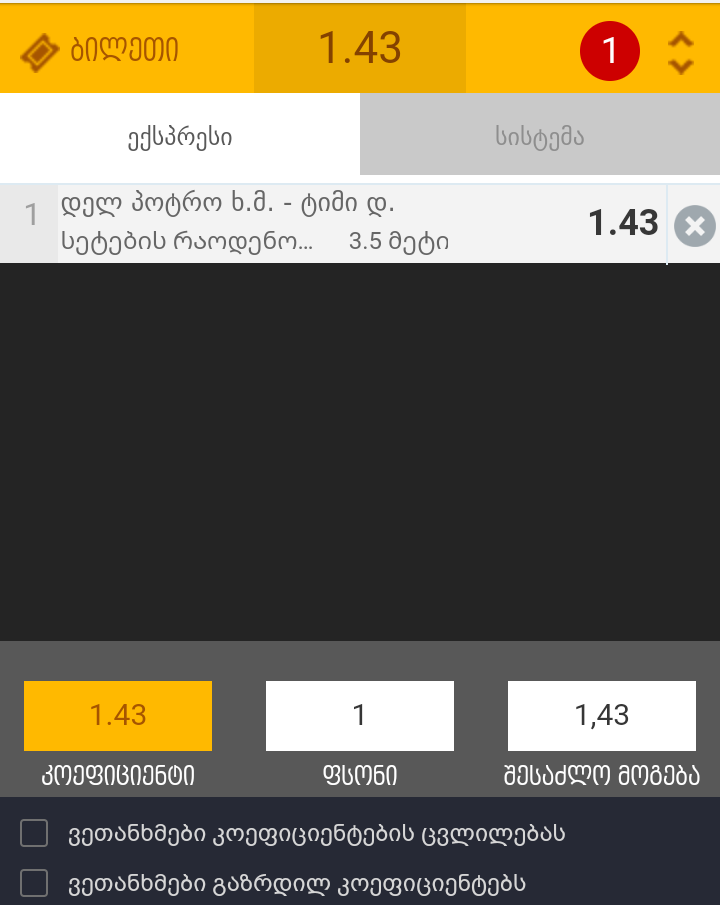
Task: Check ვეთანხმები გაზრდილ კოეფიციენტებს
Action: [35, 883]
